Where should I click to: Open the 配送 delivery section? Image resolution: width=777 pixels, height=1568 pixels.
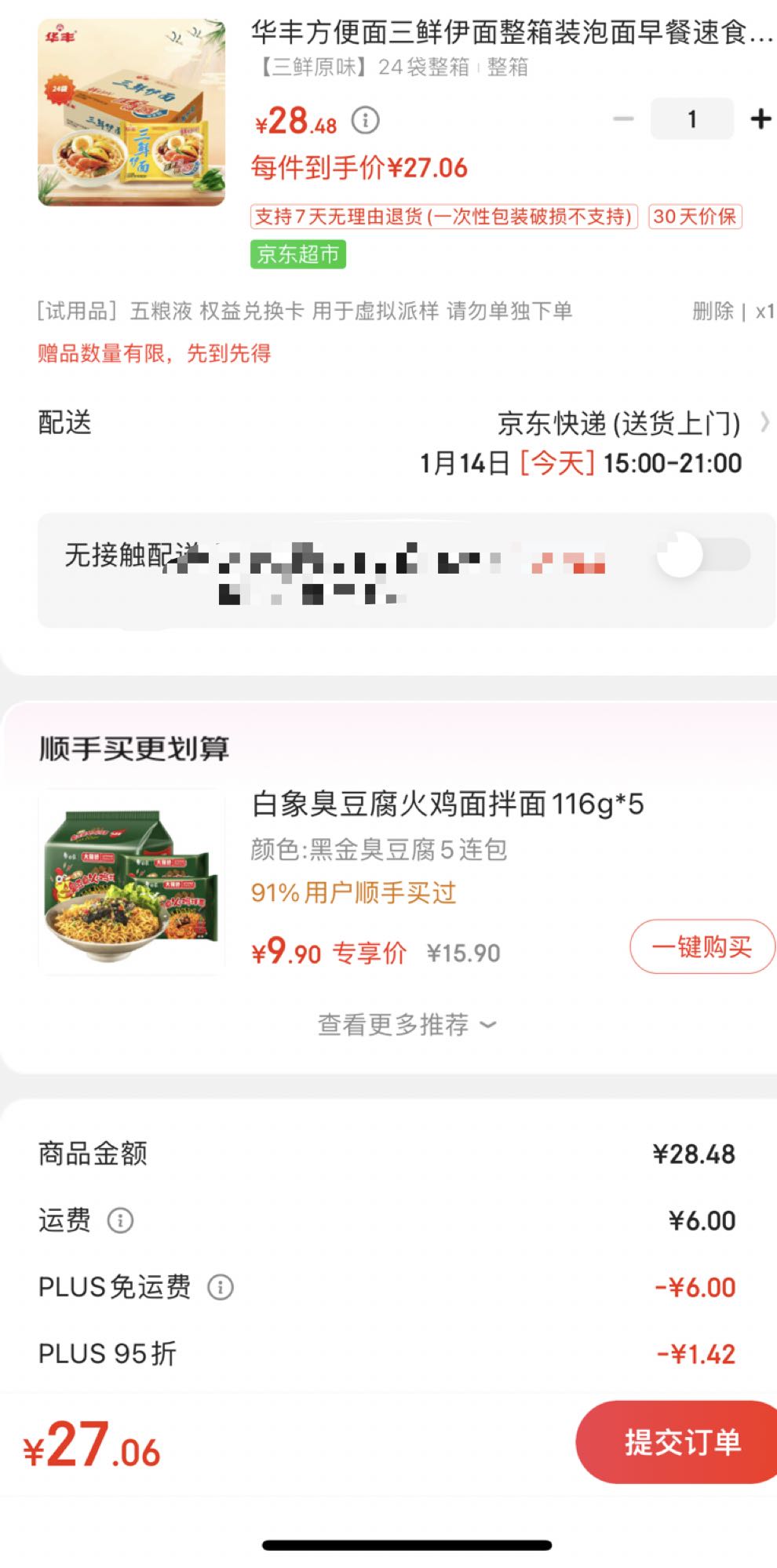63,425
